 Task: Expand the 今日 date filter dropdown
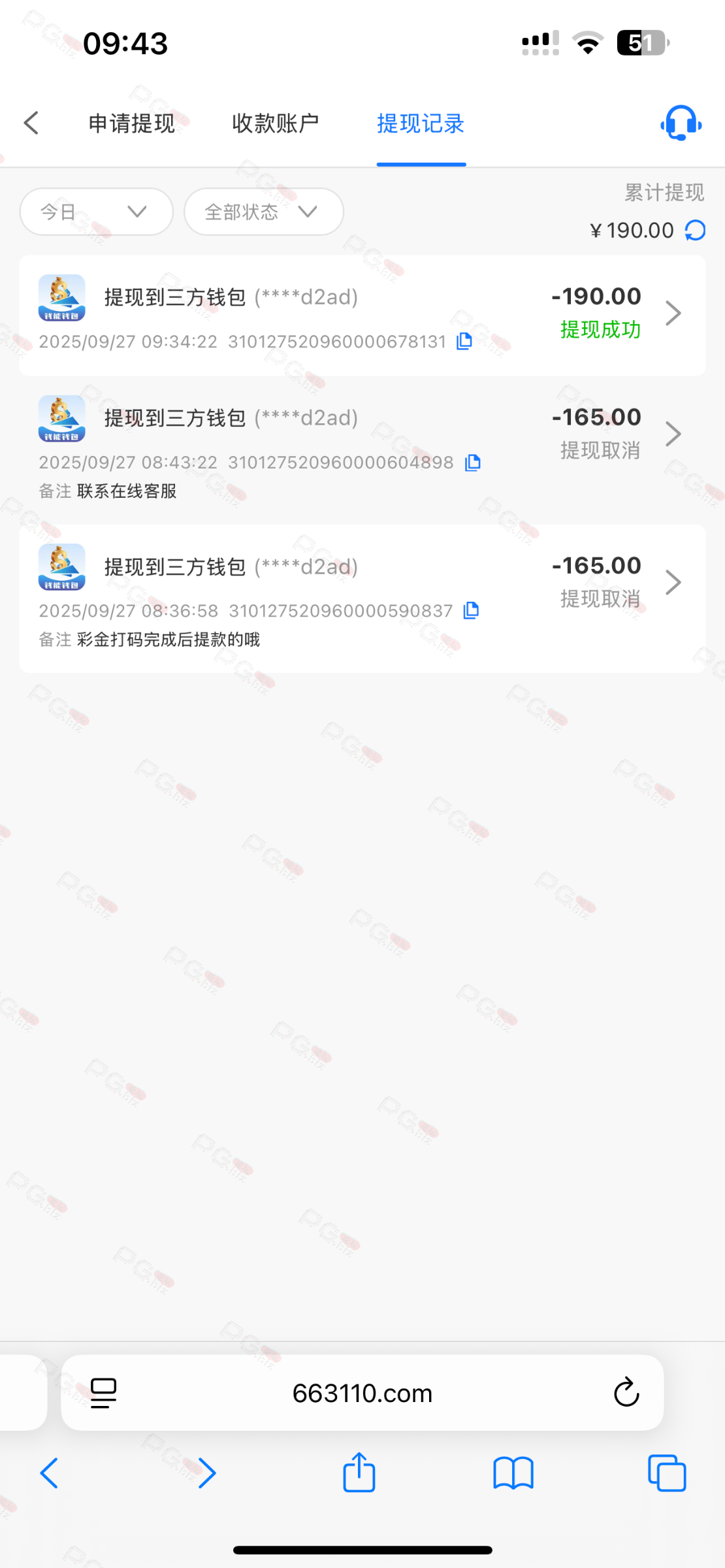pos(96,212)
